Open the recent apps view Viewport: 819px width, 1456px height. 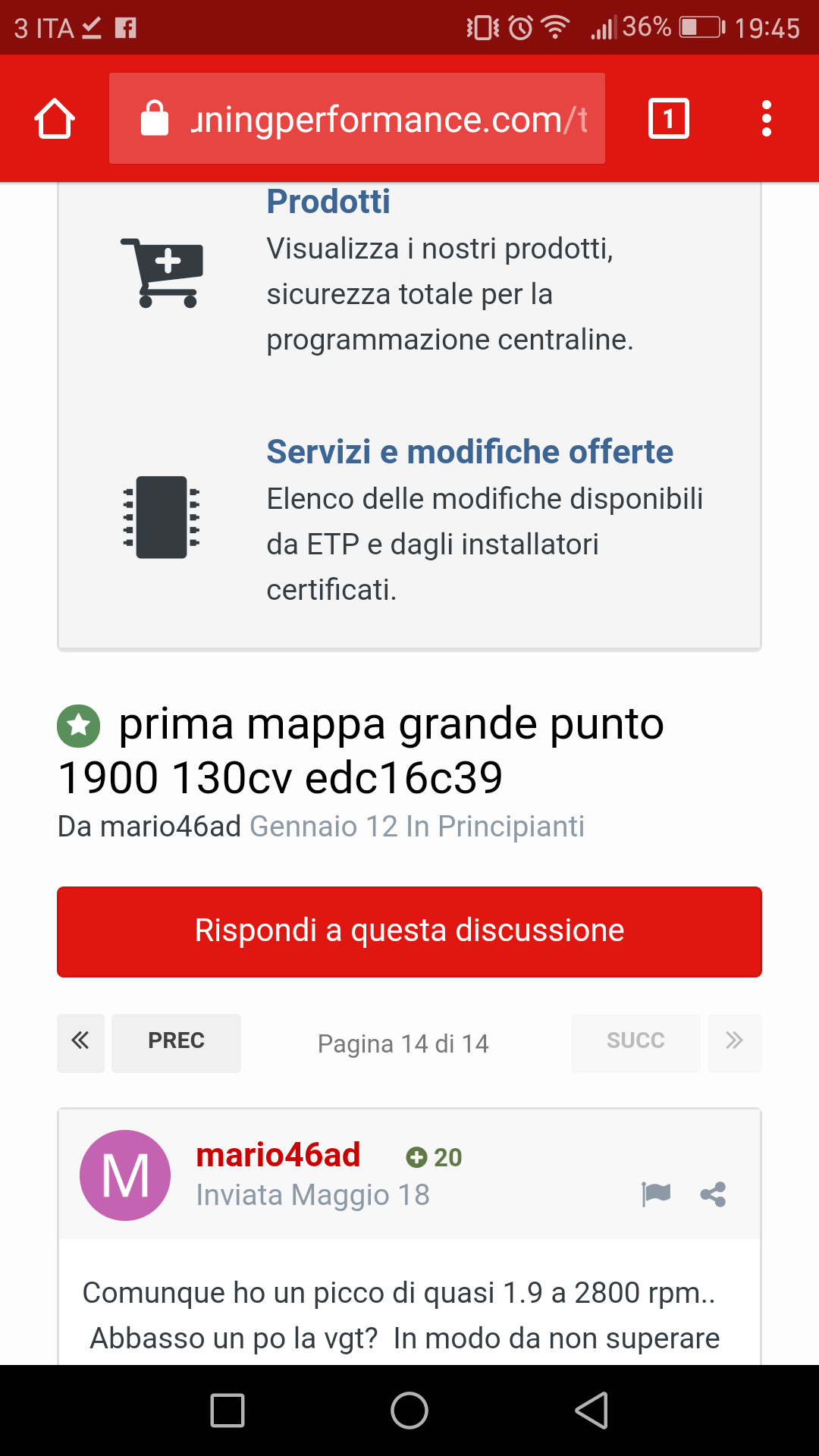(227, 1410)
